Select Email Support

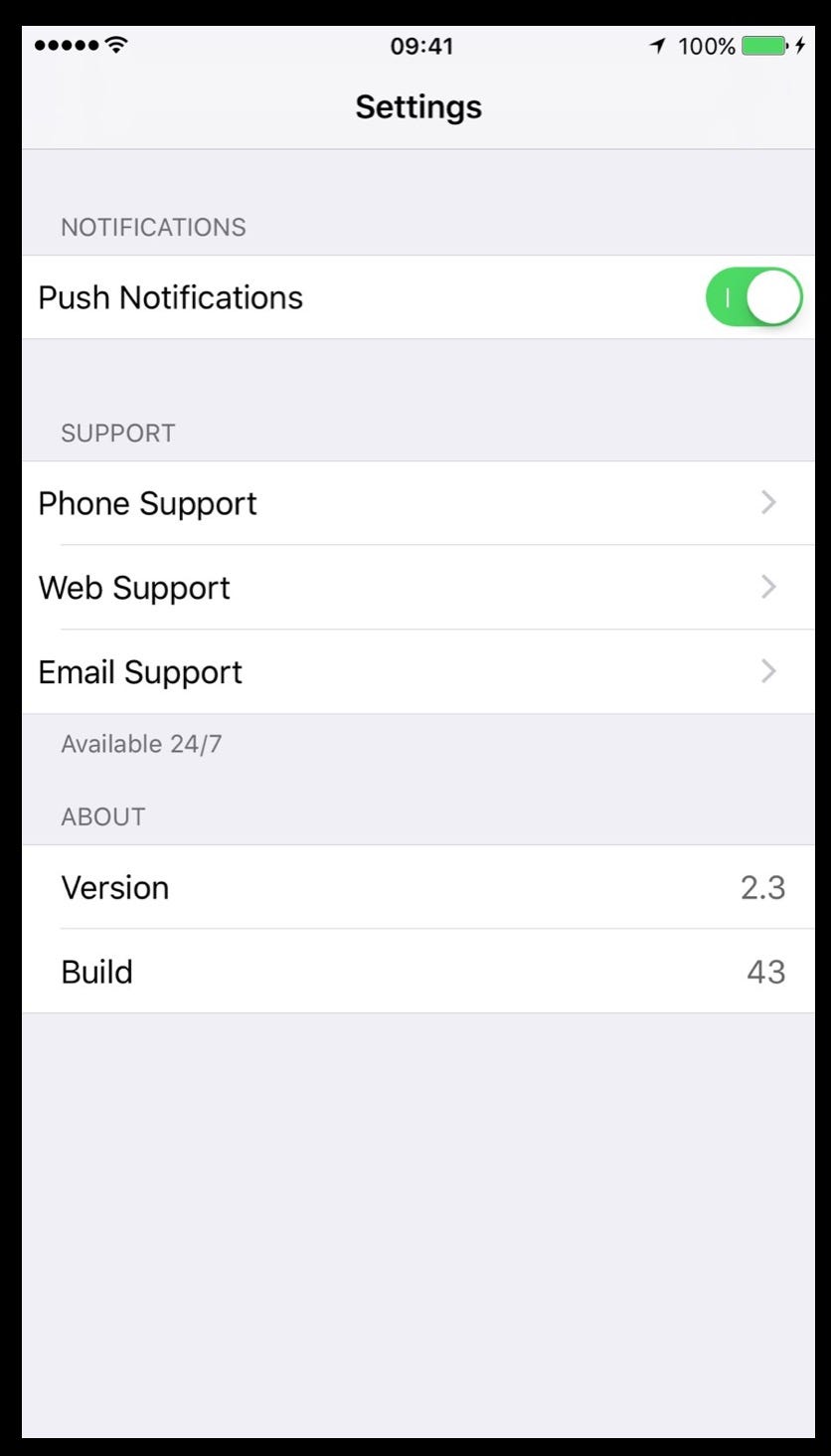pyautogui.click(x=418, y=672)
